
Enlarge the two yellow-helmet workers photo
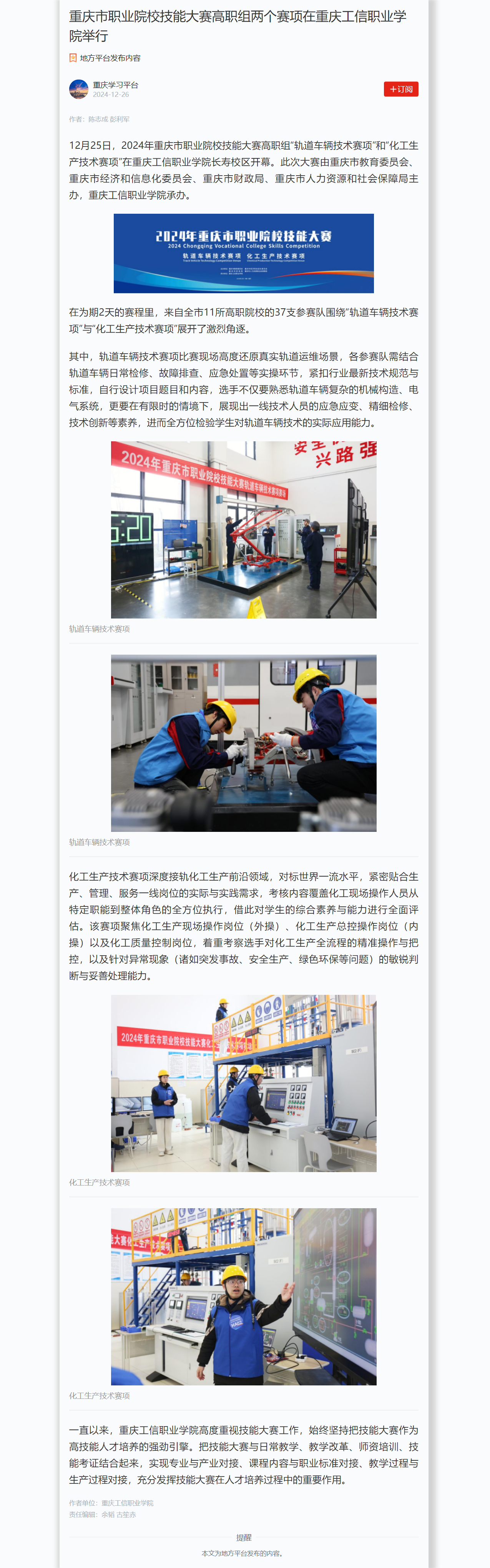click(x=244, y=743)
